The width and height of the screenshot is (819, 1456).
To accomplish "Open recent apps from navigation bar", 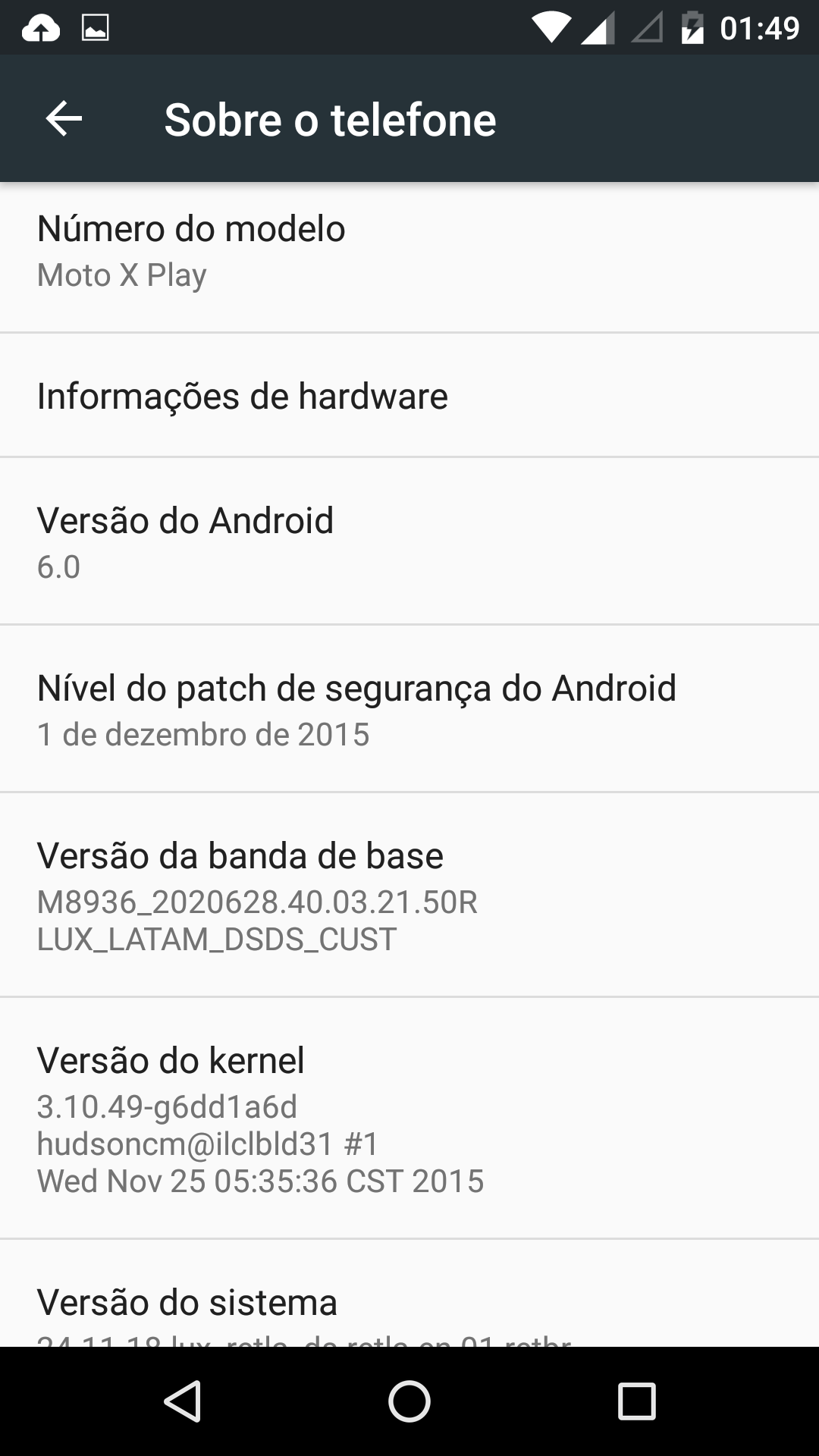I will 636,1401.
